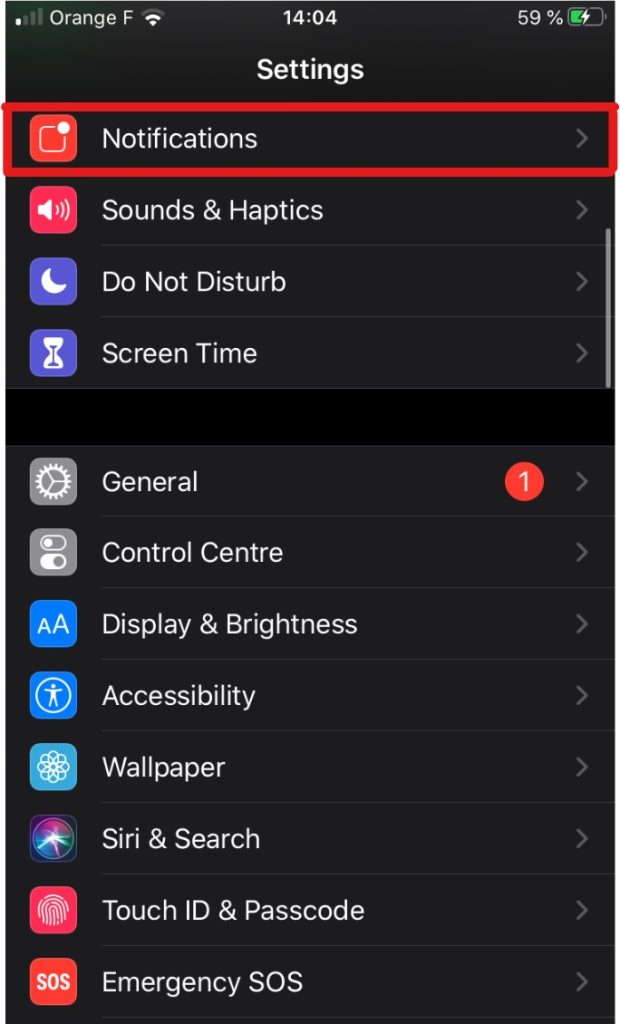The image size is (620, 1024).
Task: Open Screen Time settings
Action: coord(310,353)
